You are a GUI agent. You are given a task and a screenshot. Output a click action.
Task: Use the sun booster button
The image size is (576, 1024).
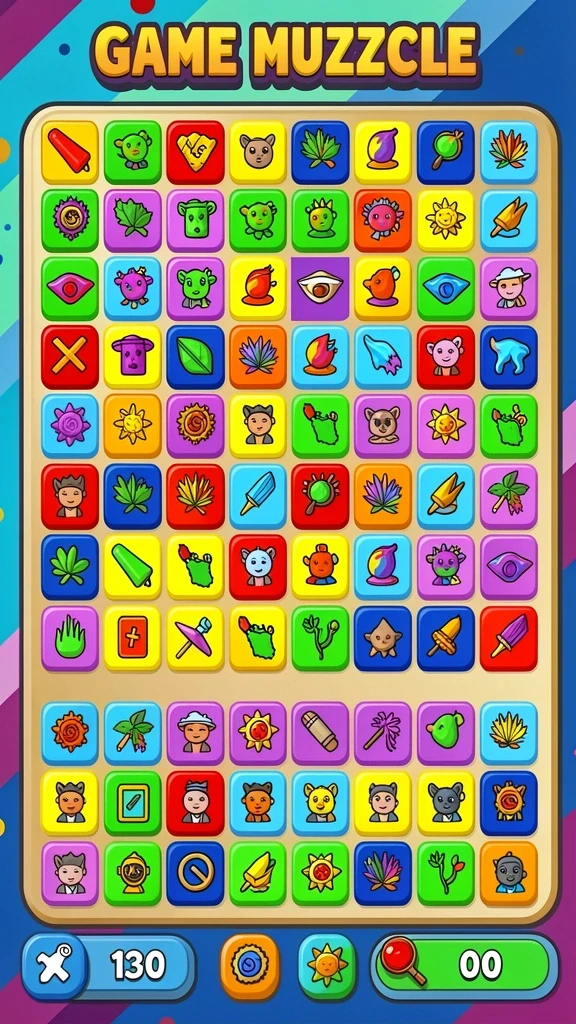point(327,966)
